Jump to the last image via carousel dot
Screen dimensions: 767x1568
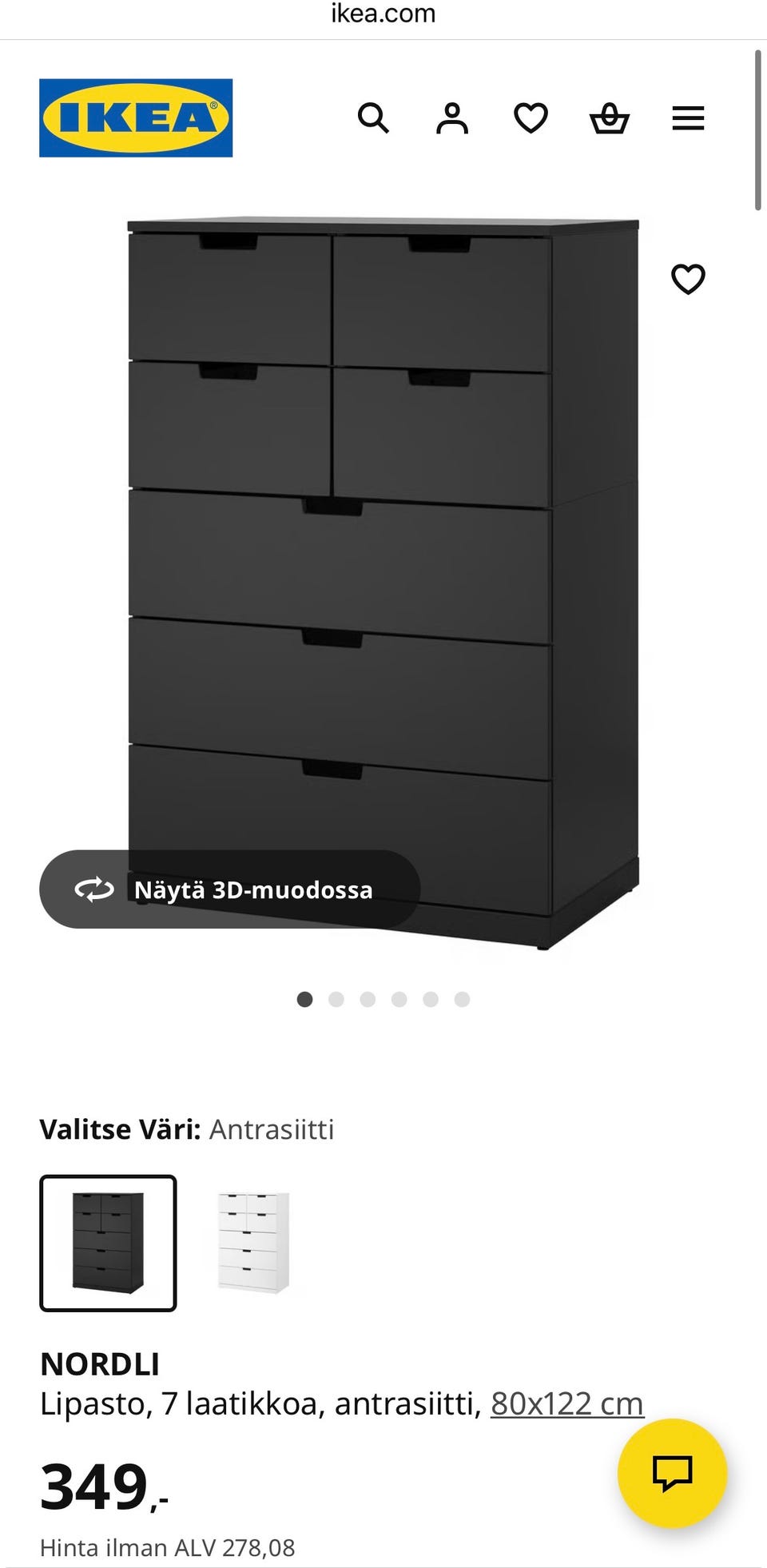pyautogui.click(x=462, y=999)
